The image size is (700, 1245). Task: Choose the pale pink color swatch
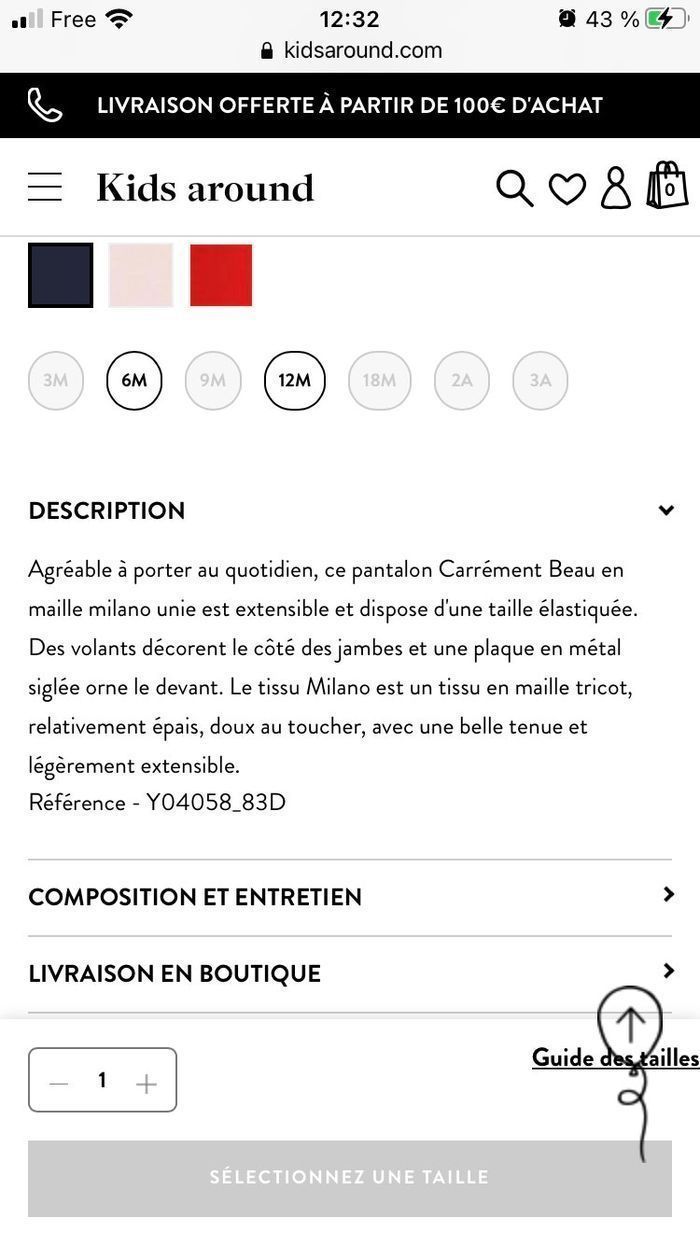click(x=141, y=275)
